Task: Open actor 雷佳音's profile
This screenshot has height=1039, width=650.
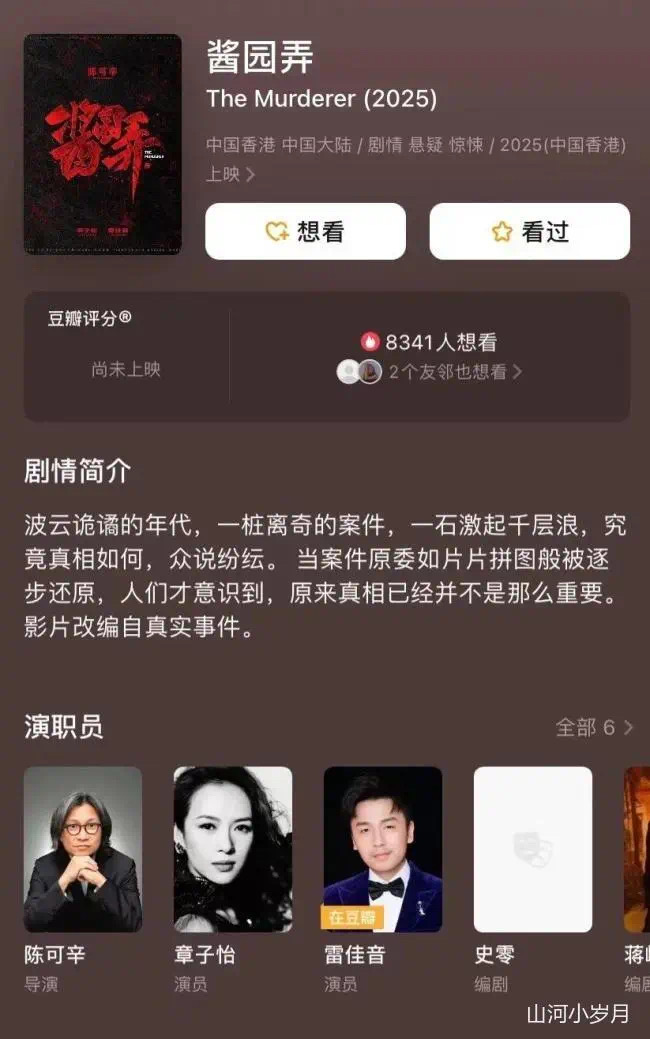Action: [x=383, y=849]
